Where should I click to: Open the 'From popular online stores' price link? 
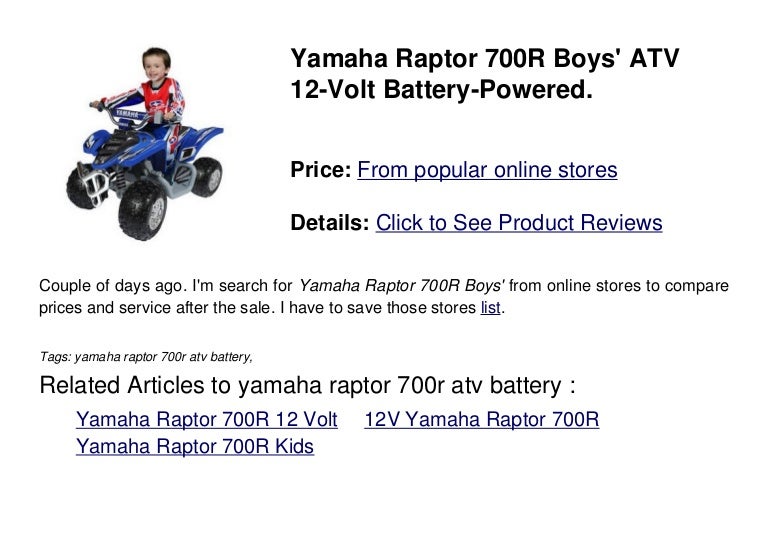tap(487, 170)
